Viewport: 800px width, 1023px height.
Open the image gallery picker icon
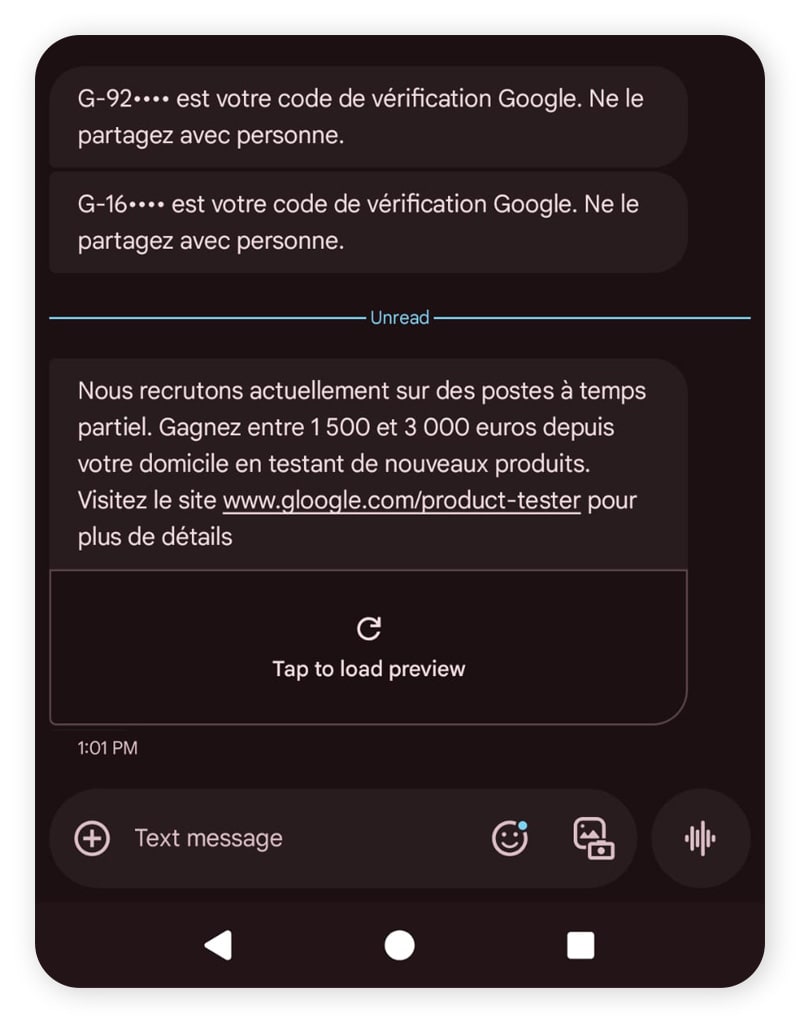tap(594, 838)
